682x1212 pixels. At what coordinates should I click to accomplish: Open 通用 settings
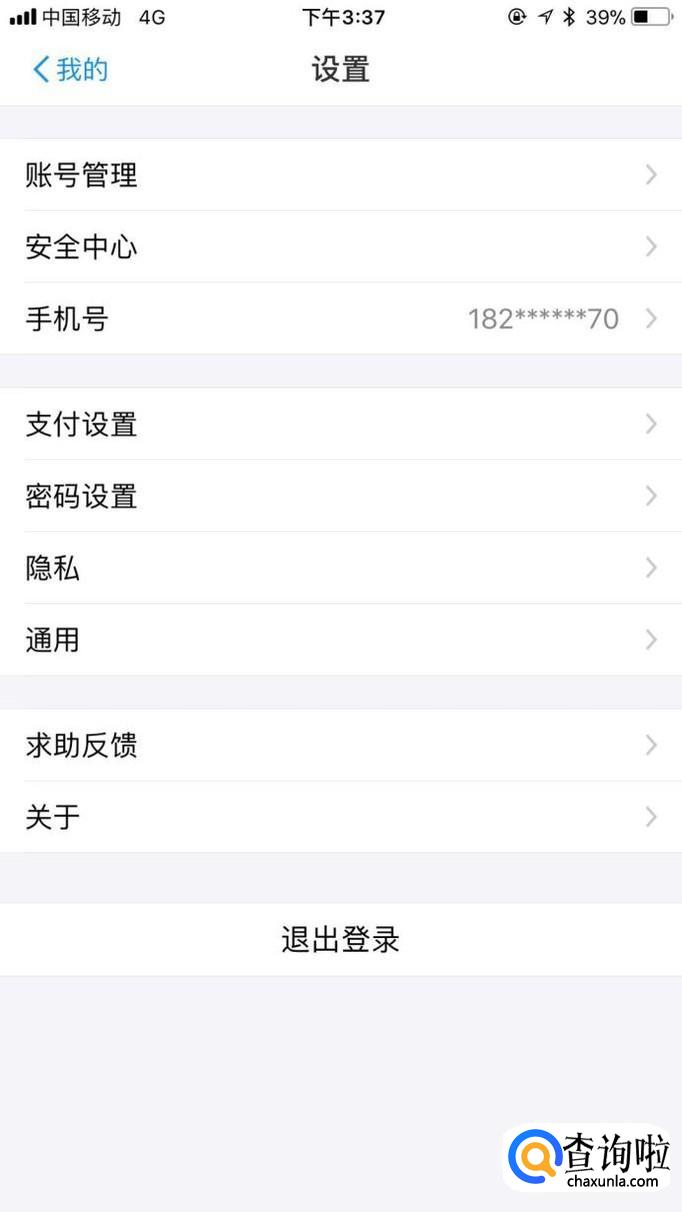pyautogui.click(x=340, y=640)
